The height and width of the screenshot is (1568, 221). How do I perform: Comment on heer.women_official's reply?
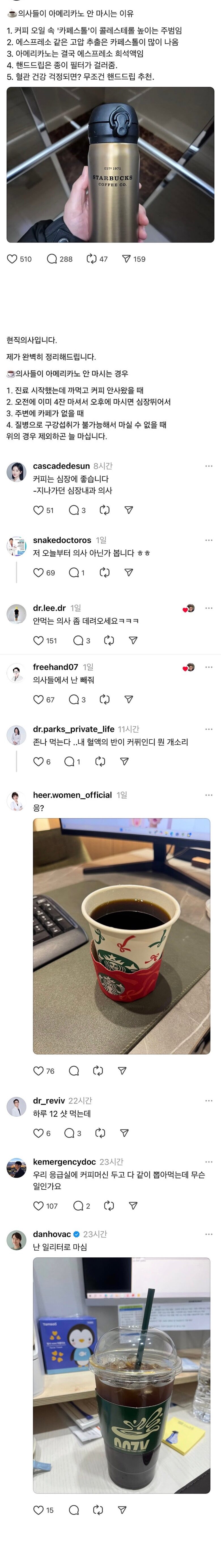(74, 1071)
